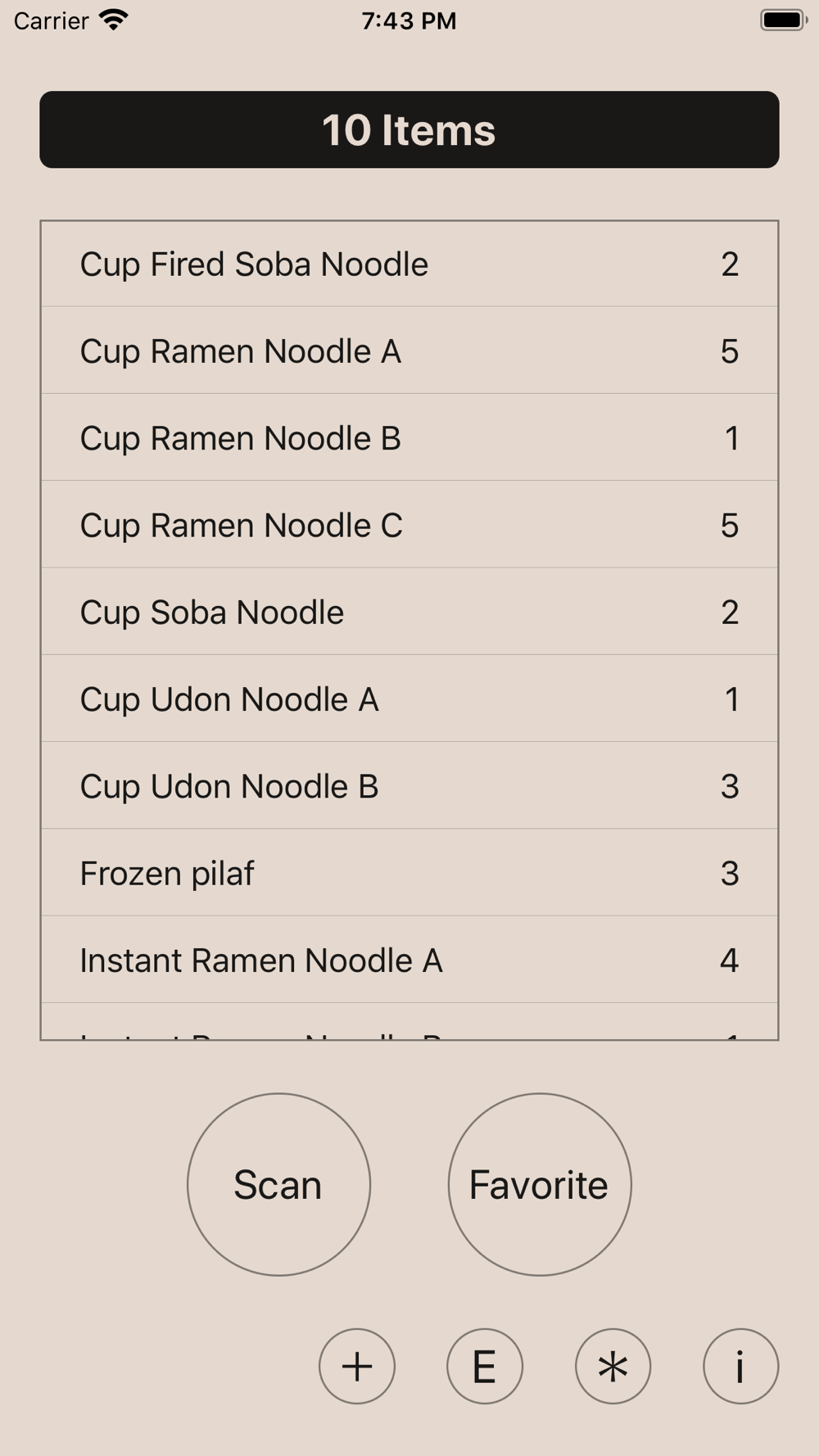Choose Instant Ramen Noodle A

click(409, 960)
